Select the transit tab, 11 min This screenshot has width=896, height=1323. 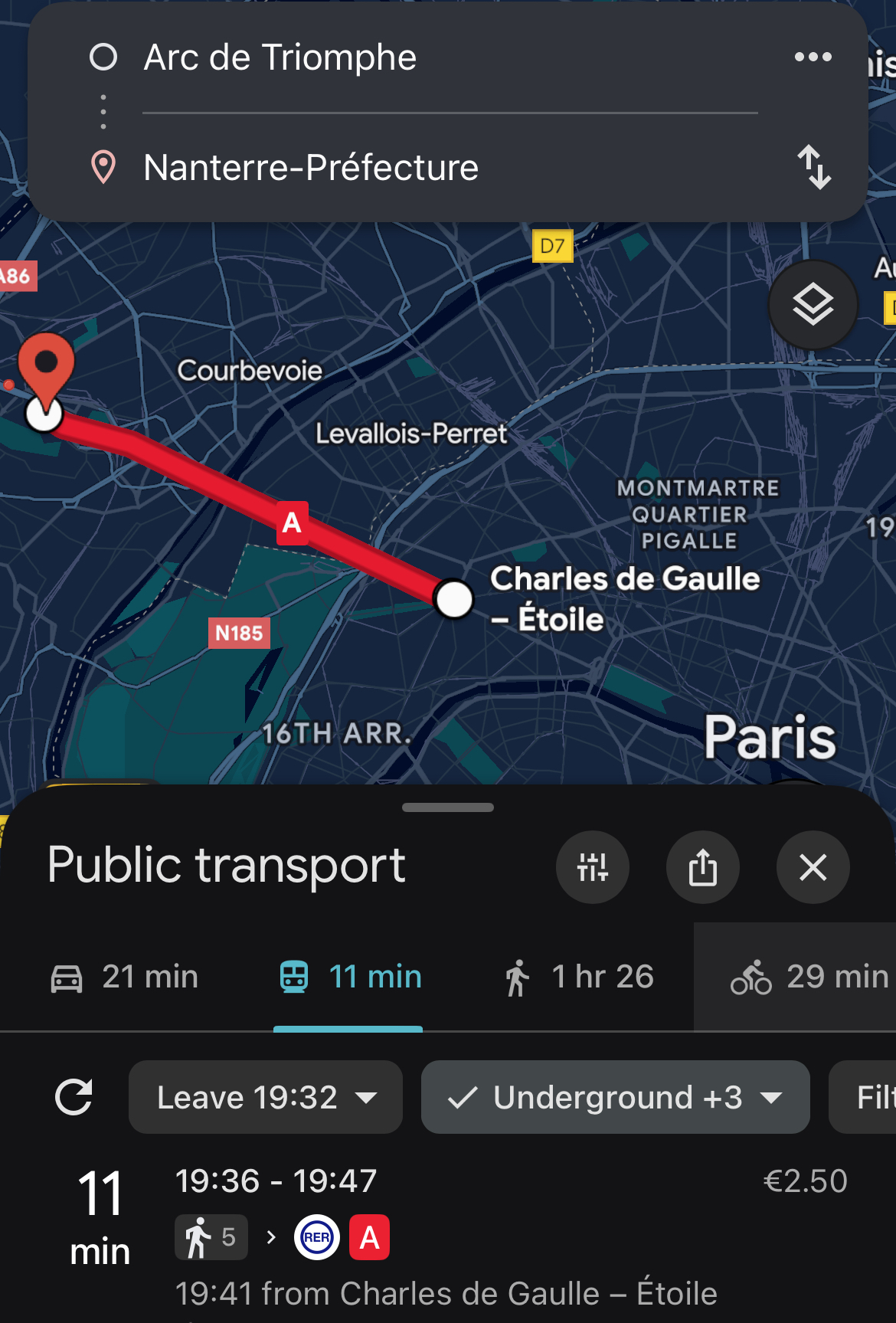pos(350,977)
